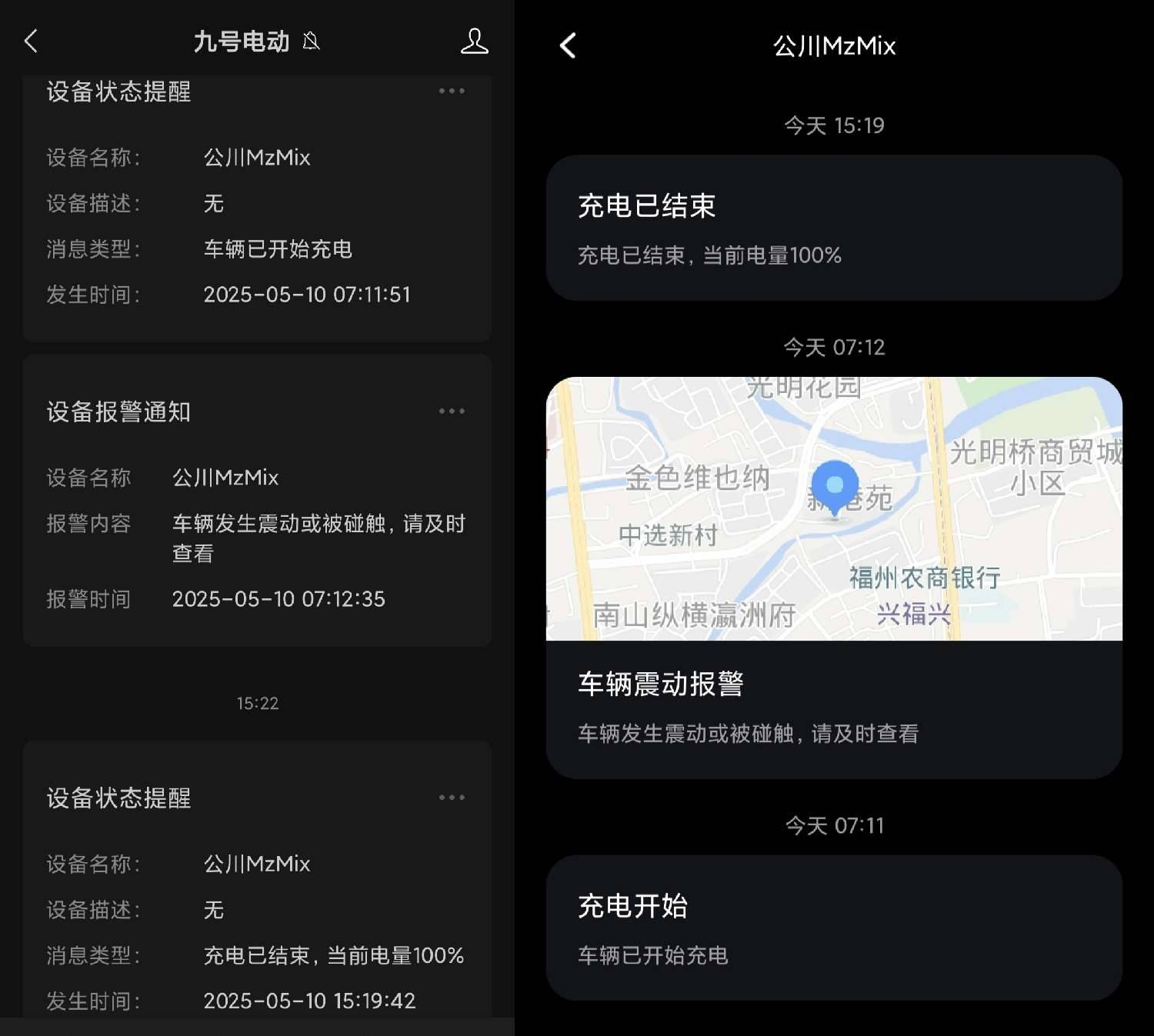Open overflow menu of the 设备报警通知 card
Screen dimensions: 1154x1036
pyautogui.click(x=452, y=411)
